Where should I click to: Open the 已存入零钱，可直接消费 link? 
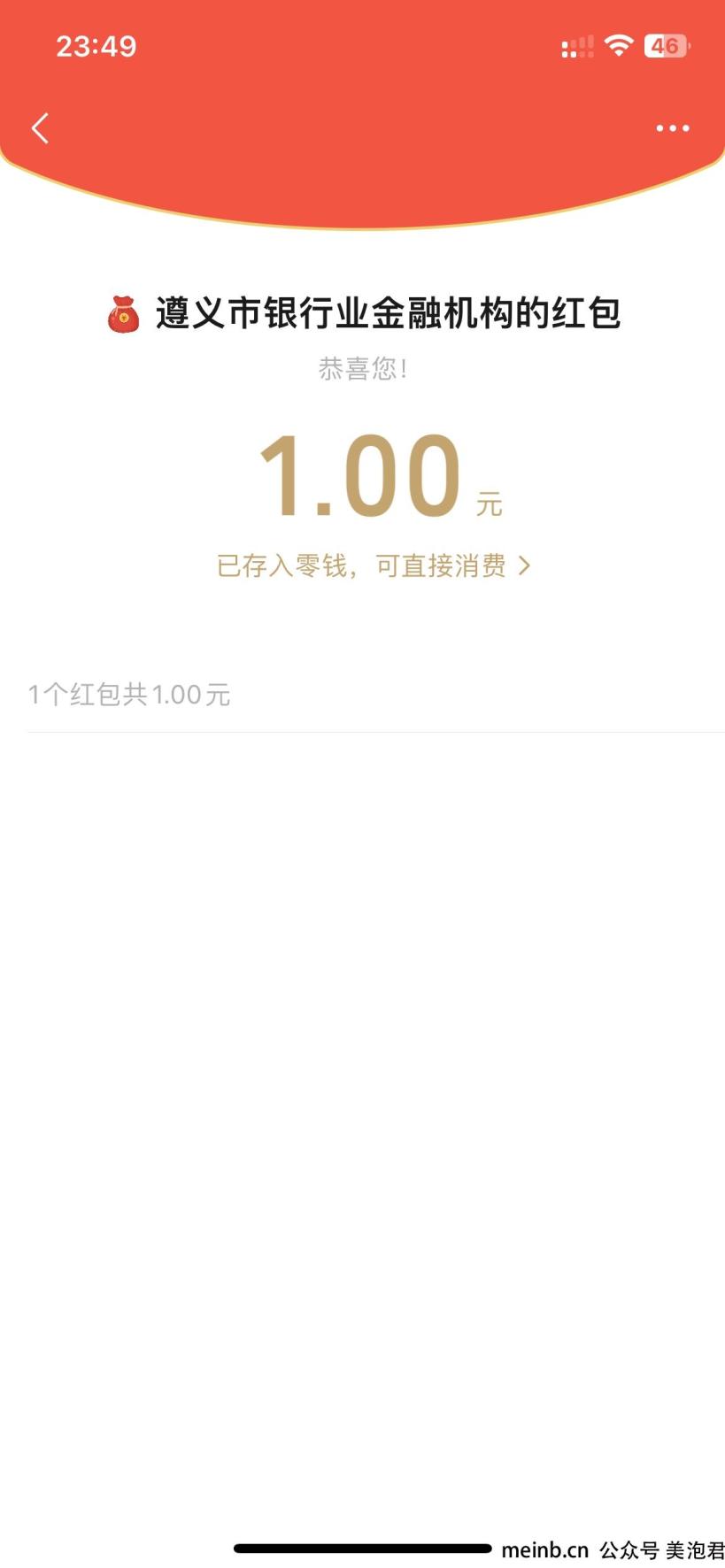pyautogui.click(x=374, y=565)
